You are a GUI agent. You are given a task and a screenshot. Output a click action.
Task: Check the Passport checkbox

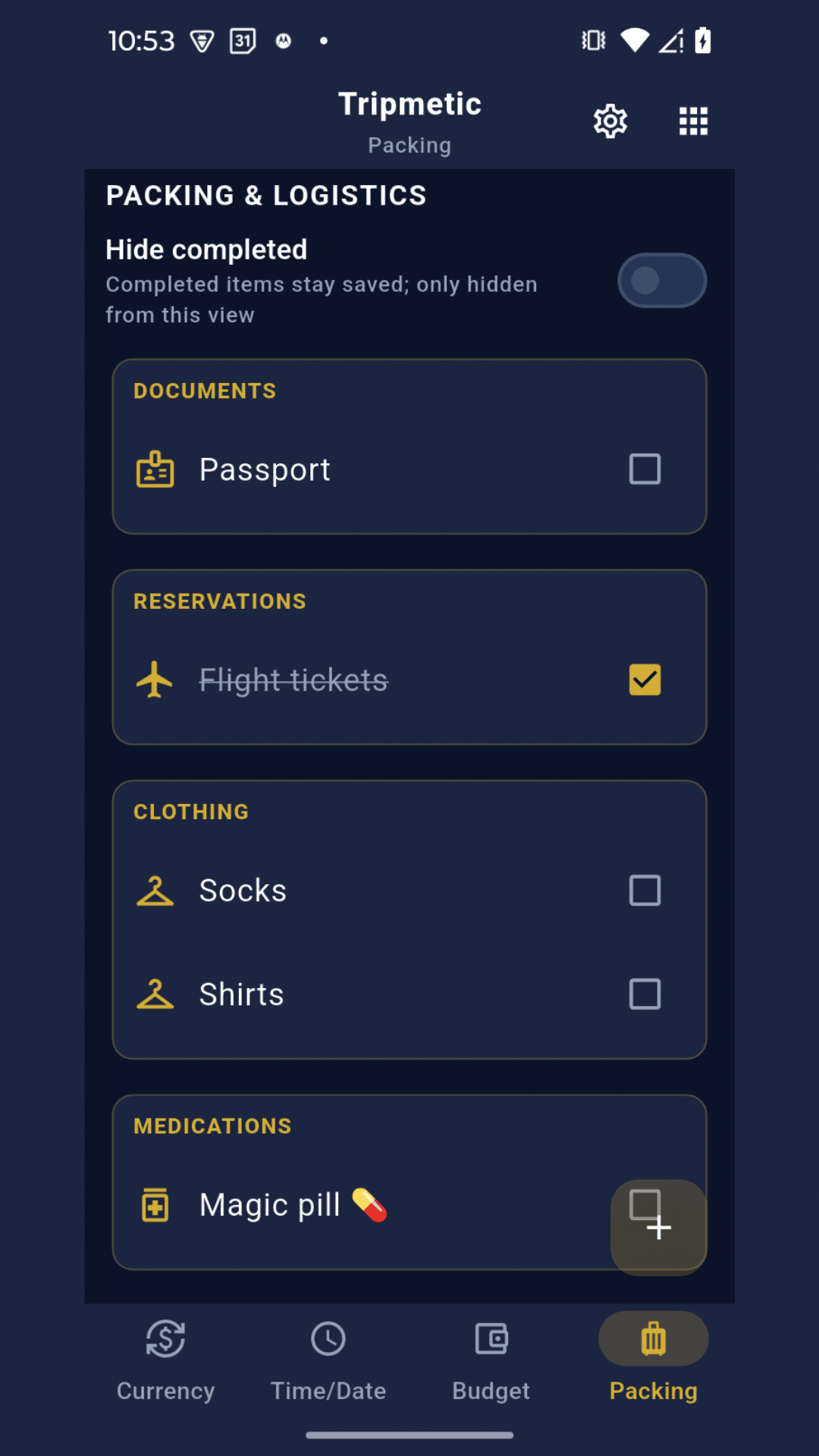tap(645, 469)
